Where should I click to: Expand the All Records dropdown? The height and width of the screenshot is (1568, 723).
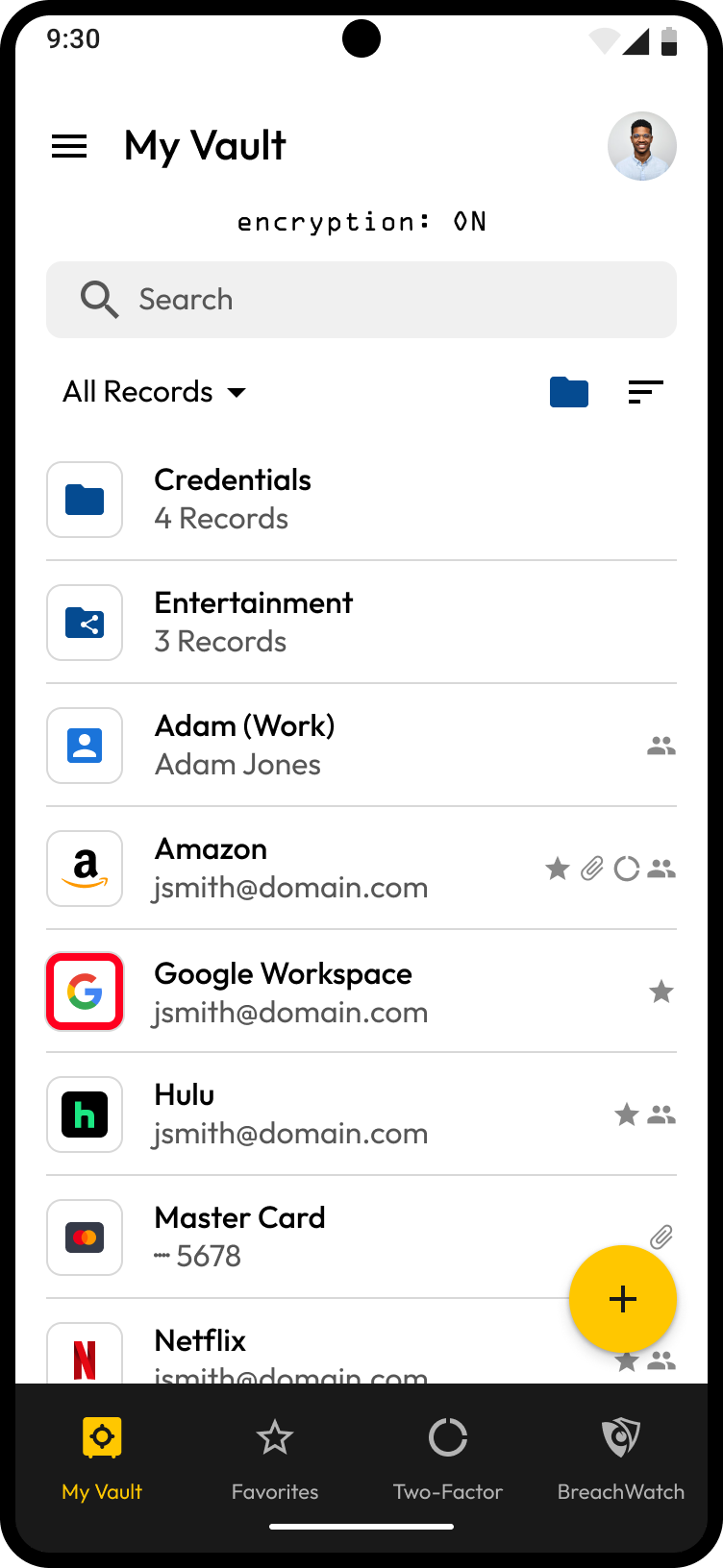click(155, 392)
